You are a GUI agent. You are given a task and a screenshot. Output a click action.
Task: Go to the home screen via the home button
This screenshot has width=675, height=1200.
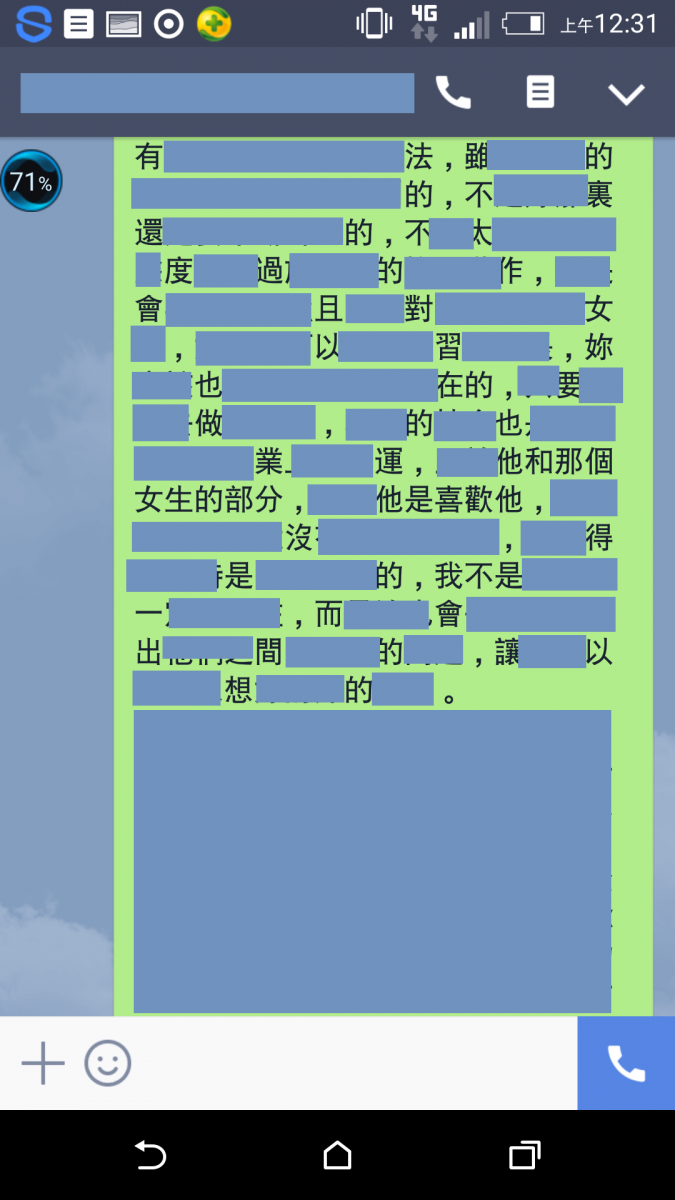pos(338,1156)
